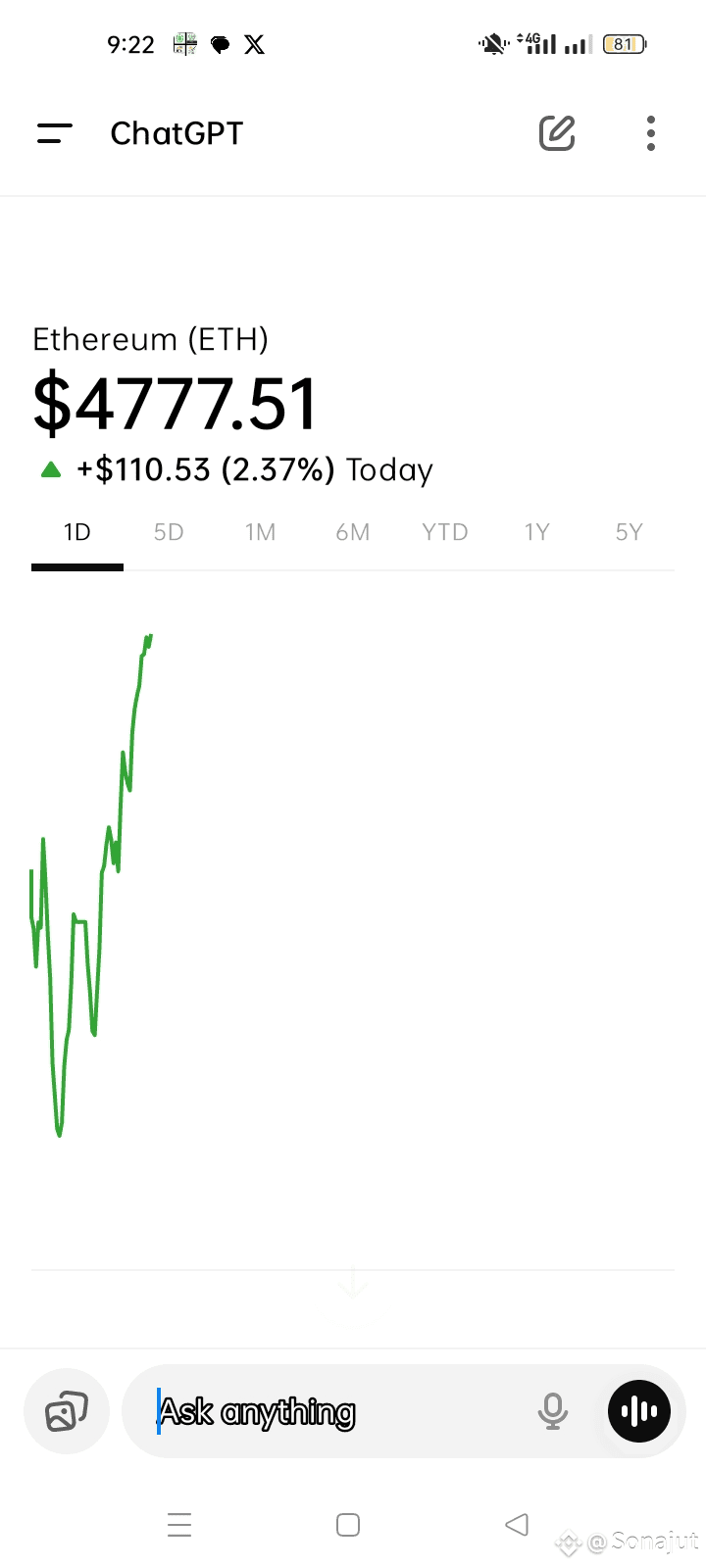Switch to the 1M chart range
This screenshot has height=1568, width=706.
point(261,532)
